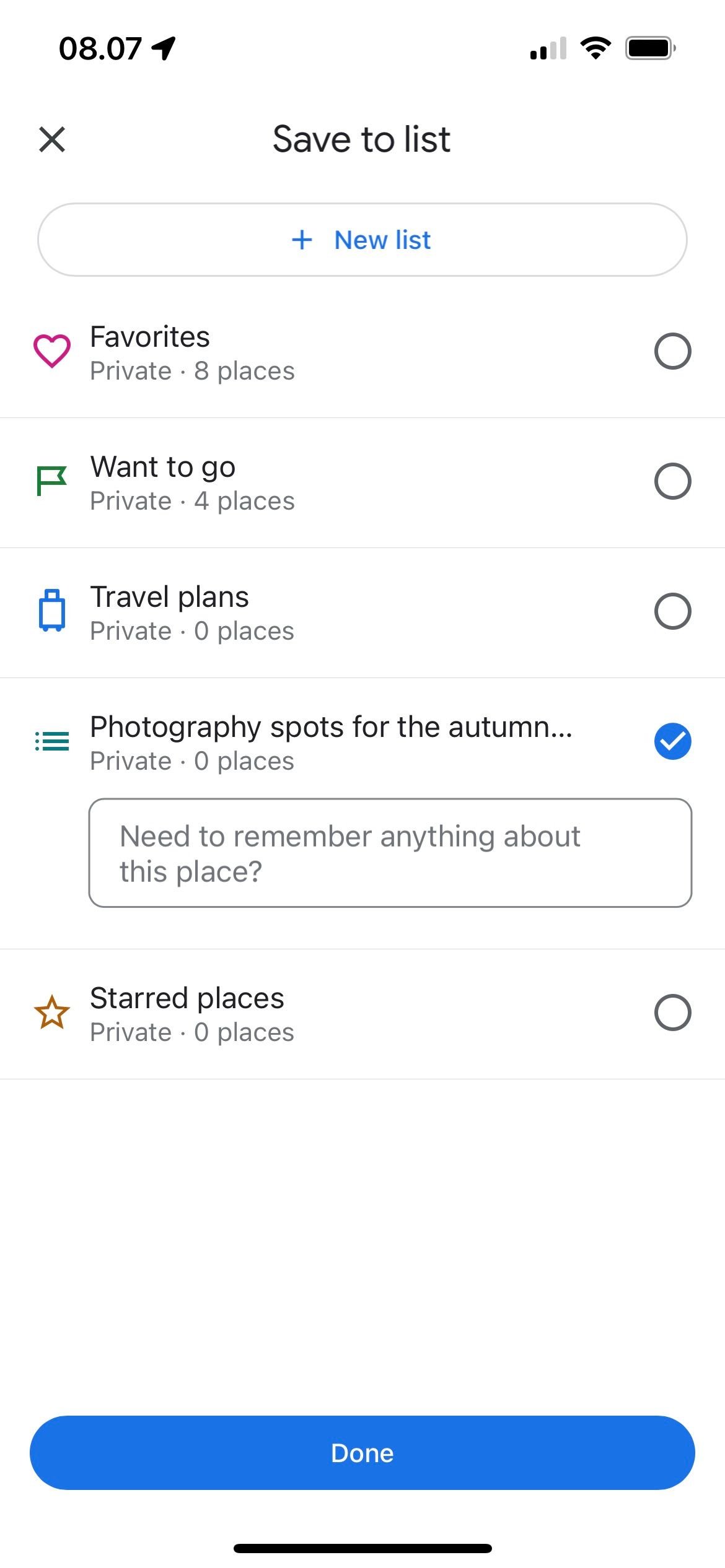725x1568 pixels.
Task: Tap the Save to list title
Action: click(x=362, y=139)
